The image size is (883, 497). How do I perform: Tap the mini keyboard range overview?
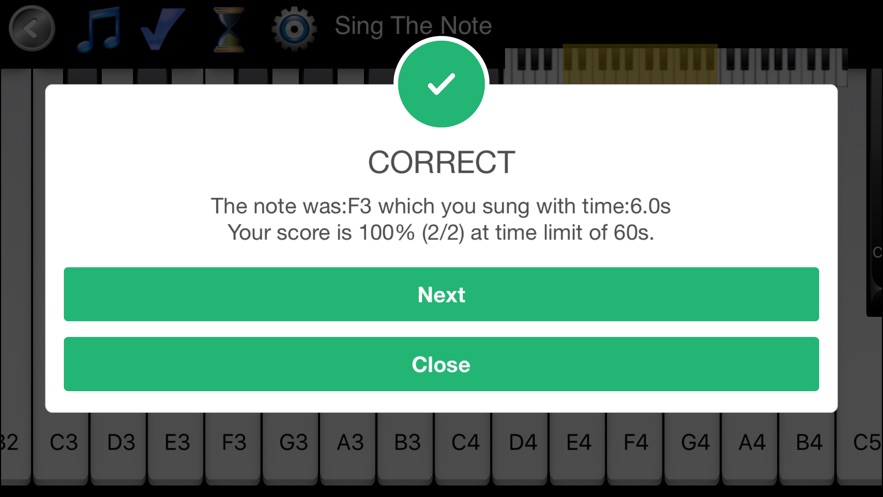[x=675, y=64]
